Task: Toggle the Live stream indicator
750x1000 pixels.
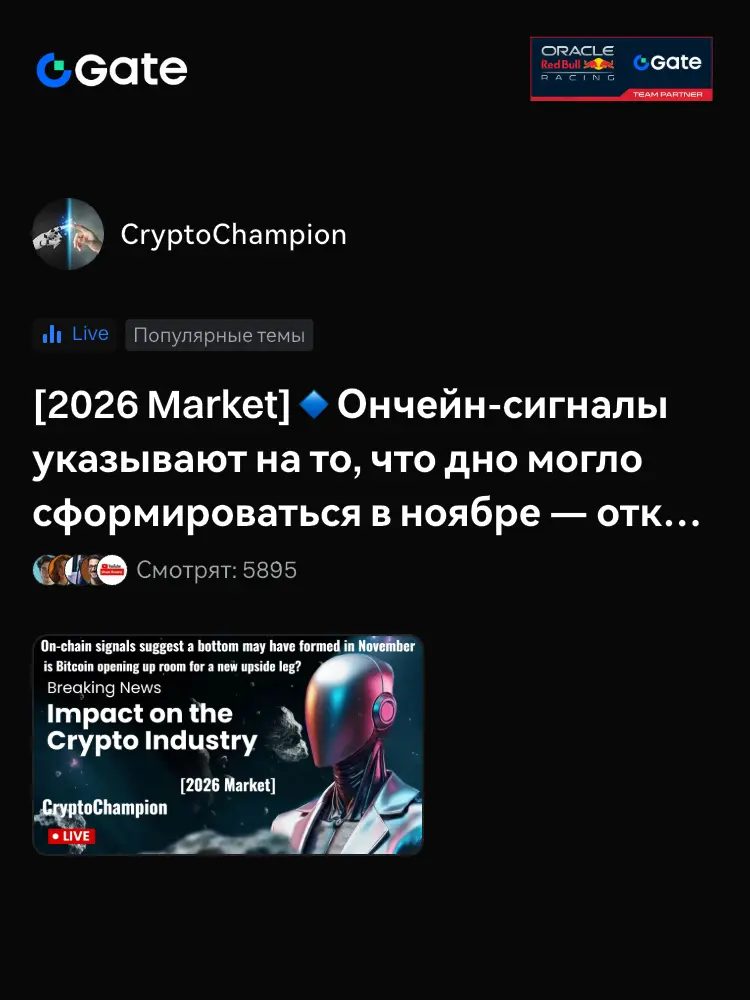Action: pyautogui.click(x=74, y=334)
